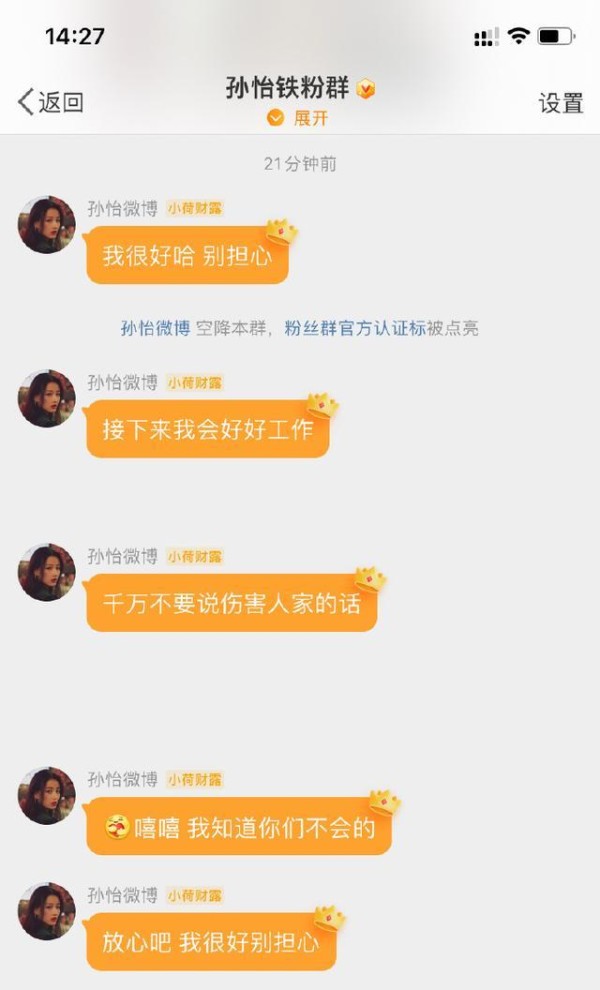Screen dimensions: 600x990
Task: Go back via 返回 button
Action: [50, 102]
